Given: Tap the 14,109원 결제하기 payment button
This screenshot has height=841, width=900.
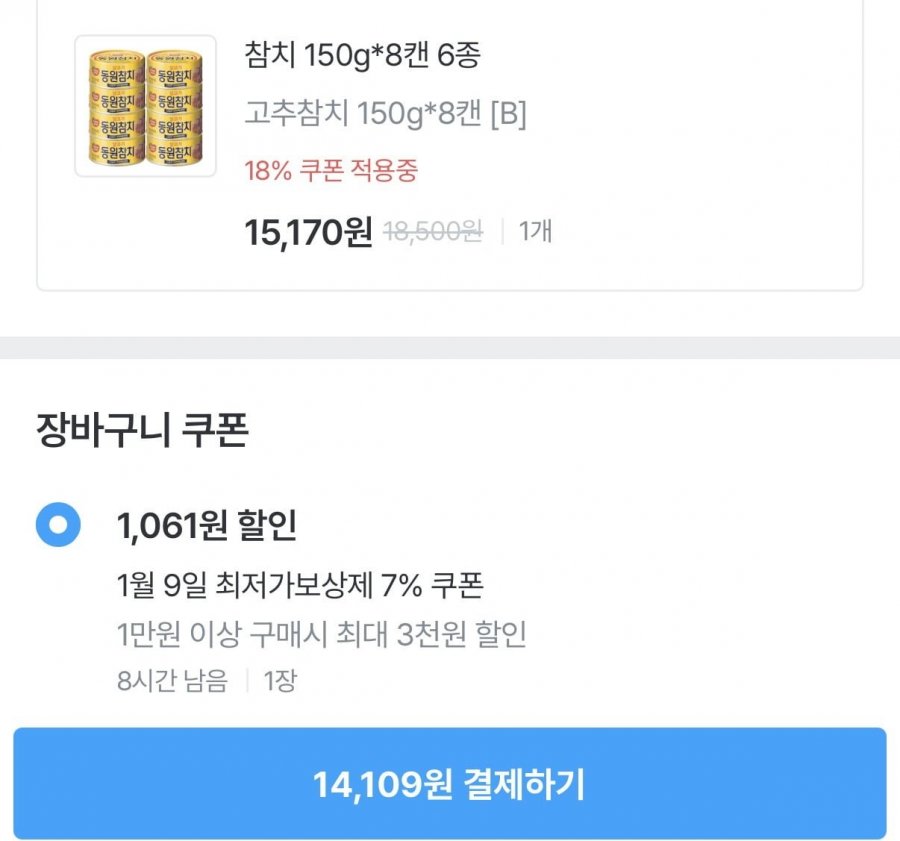Looking at the screenshot, I should [449, 784].
